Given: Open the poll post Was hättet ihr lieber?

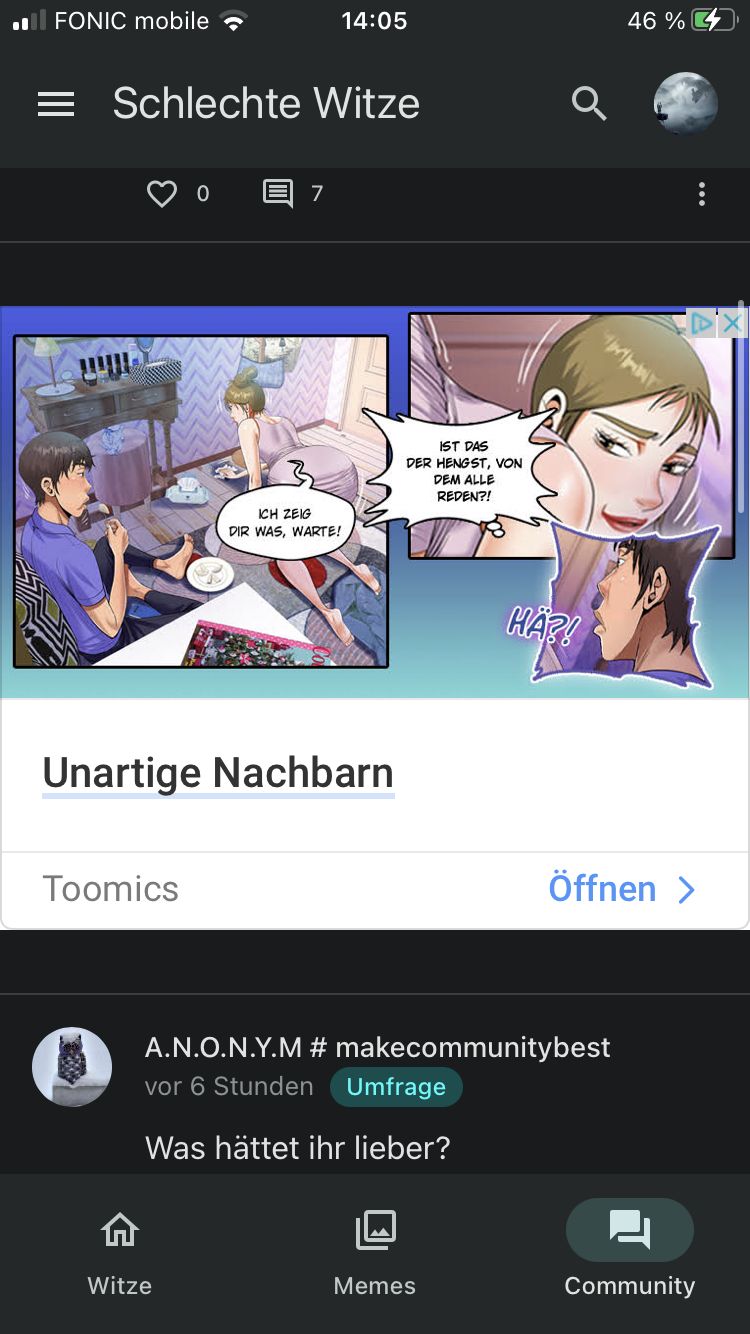Looking at the screenshot, I should pos(298,1147).
